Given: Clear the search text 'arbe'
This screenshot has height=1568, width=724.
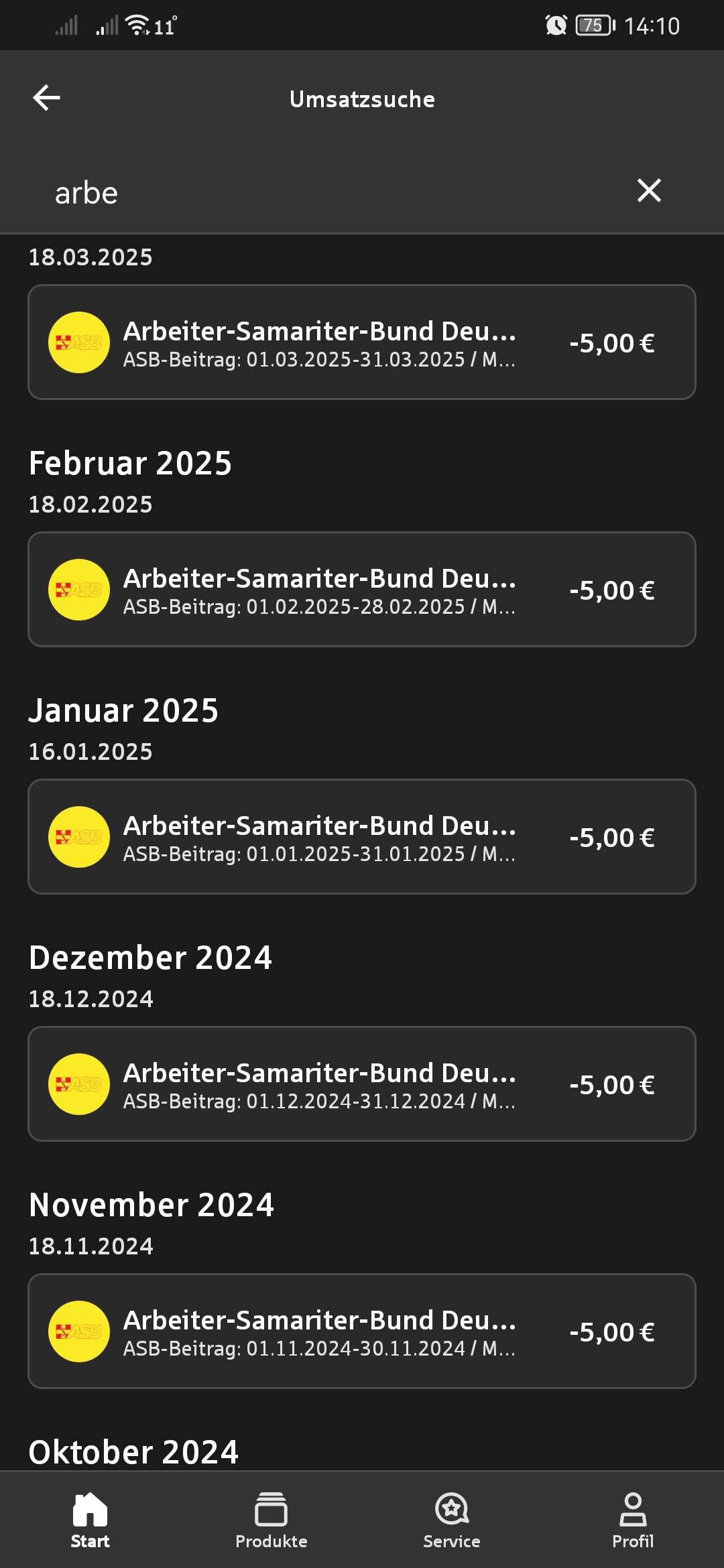Looking at the screenshot, I should pyautogui.click(x=649, y=191).
